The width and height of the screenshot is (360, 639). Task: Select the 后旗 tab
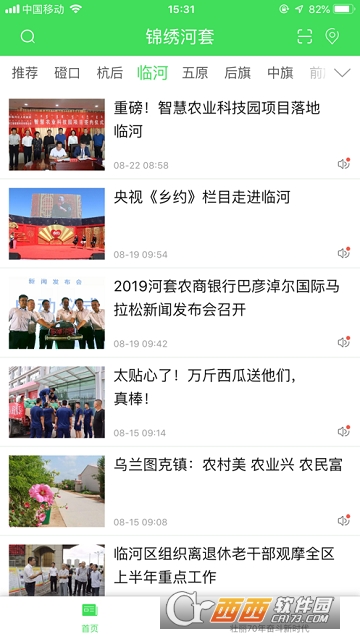coord(237,73)
